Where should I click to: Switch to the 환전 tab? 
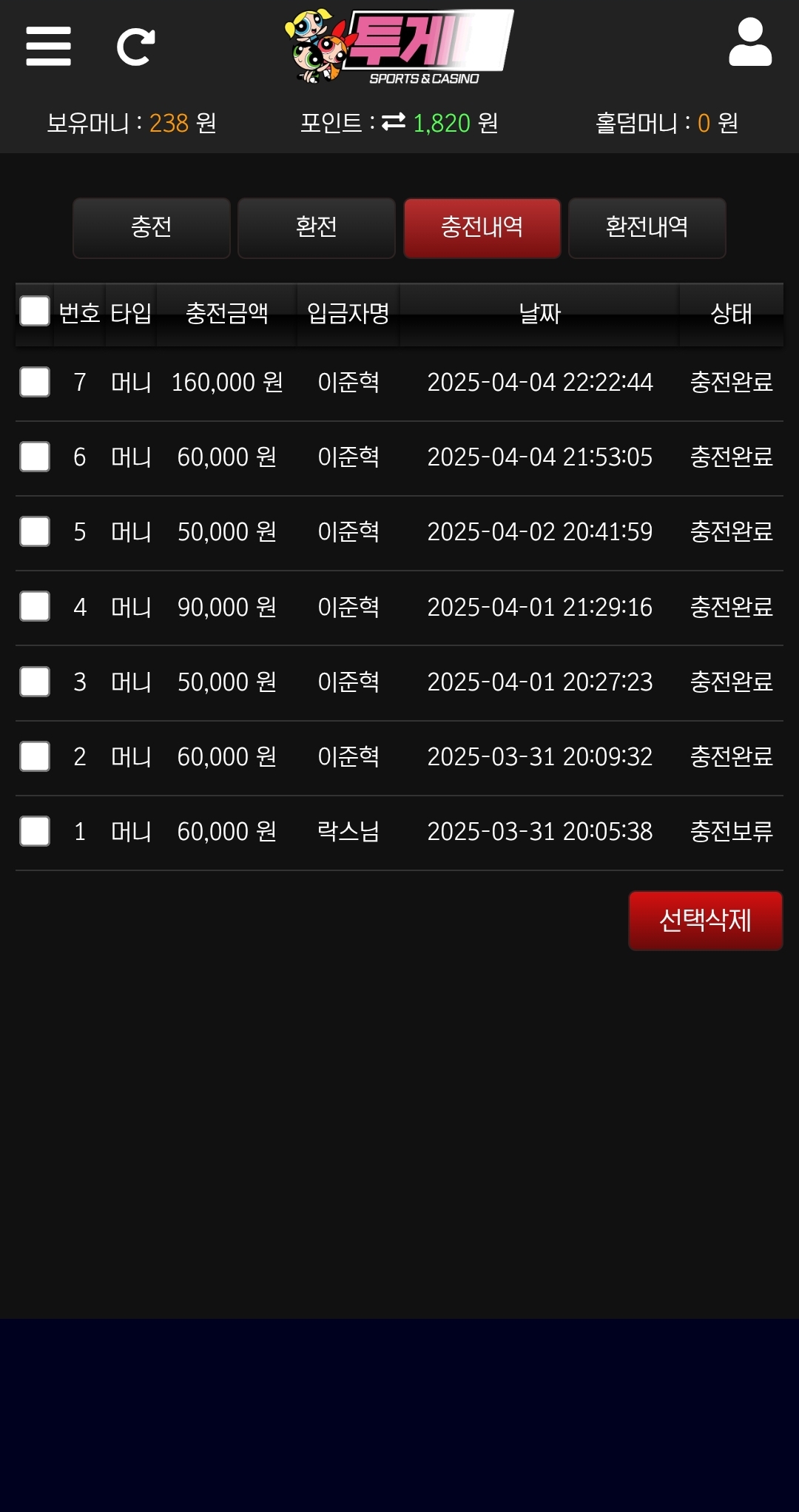point(317,227)
